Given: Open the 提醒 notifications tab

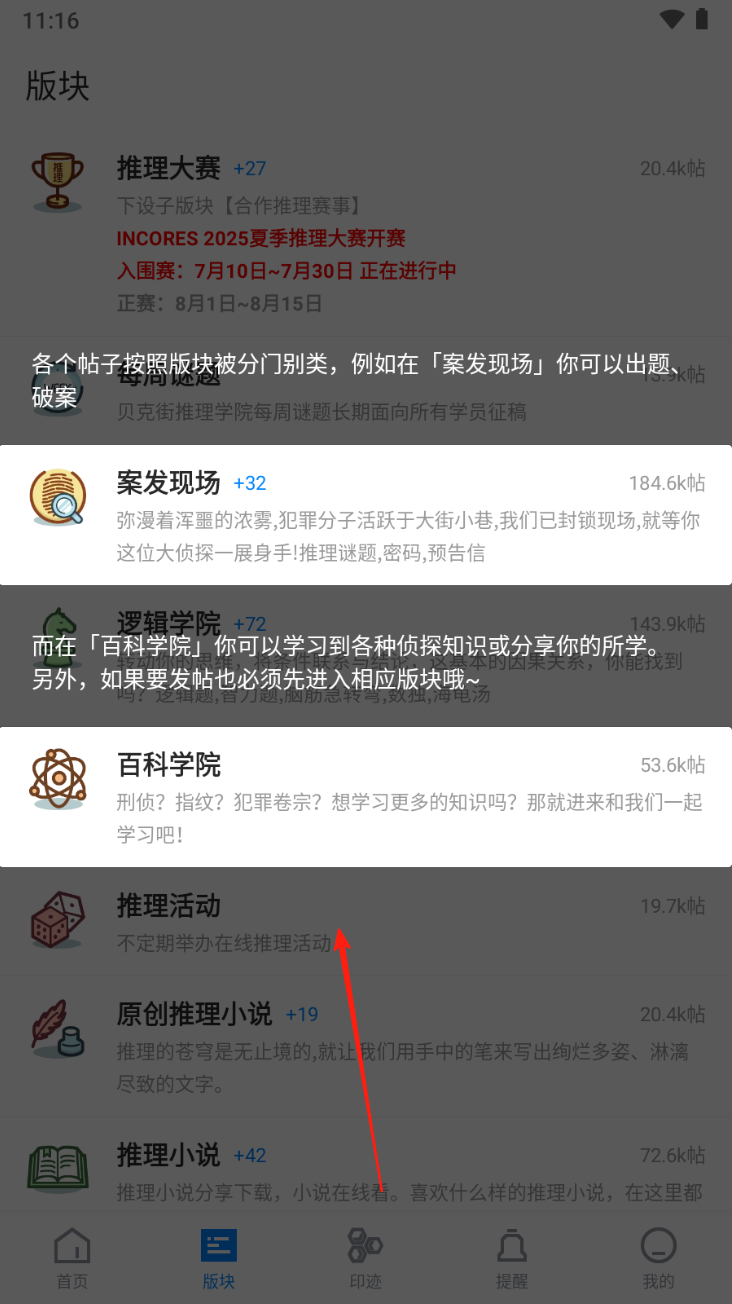Looking at the screenshot, I should pos(512,1258).
